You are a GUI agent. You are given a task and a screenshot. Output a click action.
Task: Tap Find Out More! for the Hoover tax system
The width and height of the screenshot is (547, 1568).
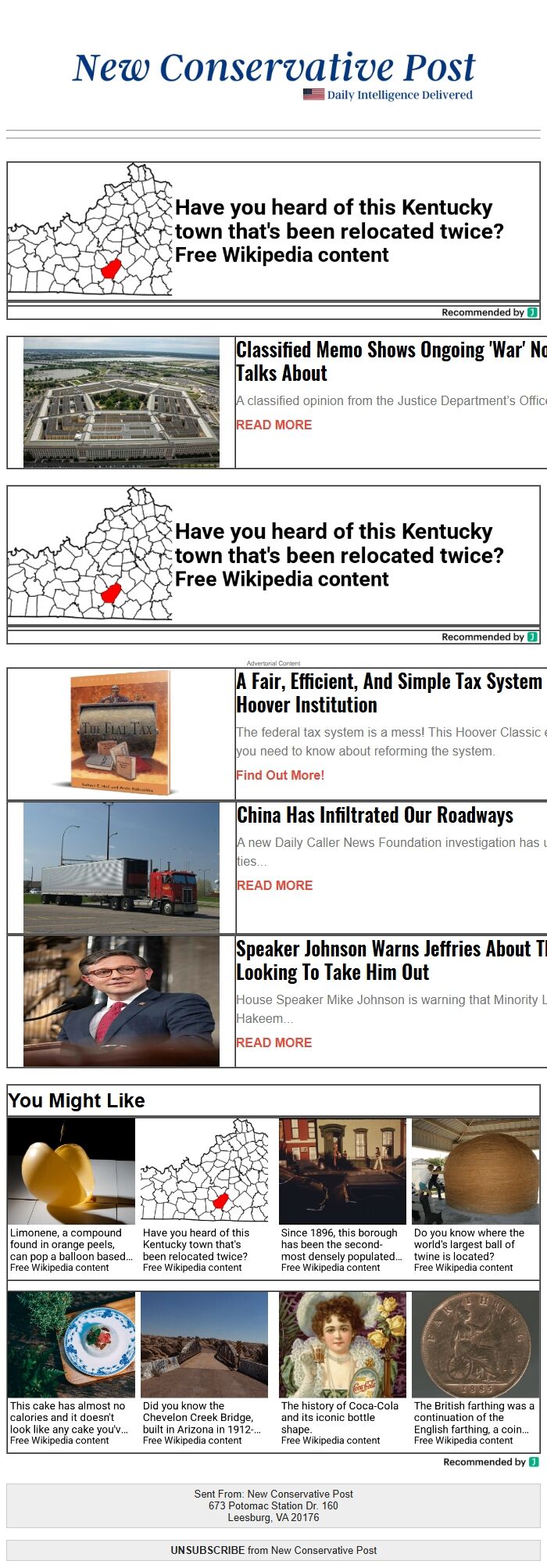[x=280, y=775]
